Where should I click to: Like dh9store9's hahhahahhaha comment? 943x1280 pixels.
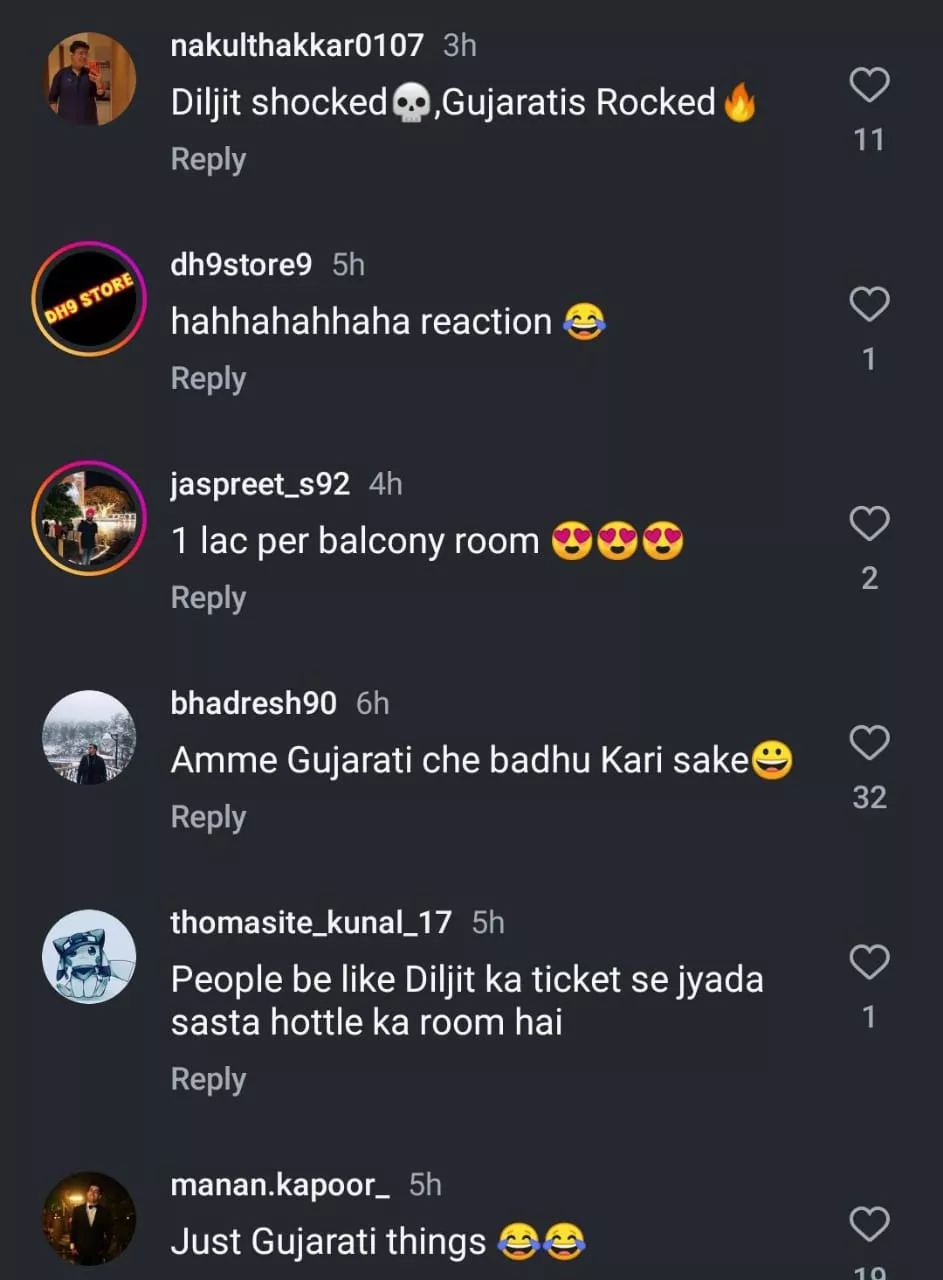pyautogui.click(x=869, y=304)
